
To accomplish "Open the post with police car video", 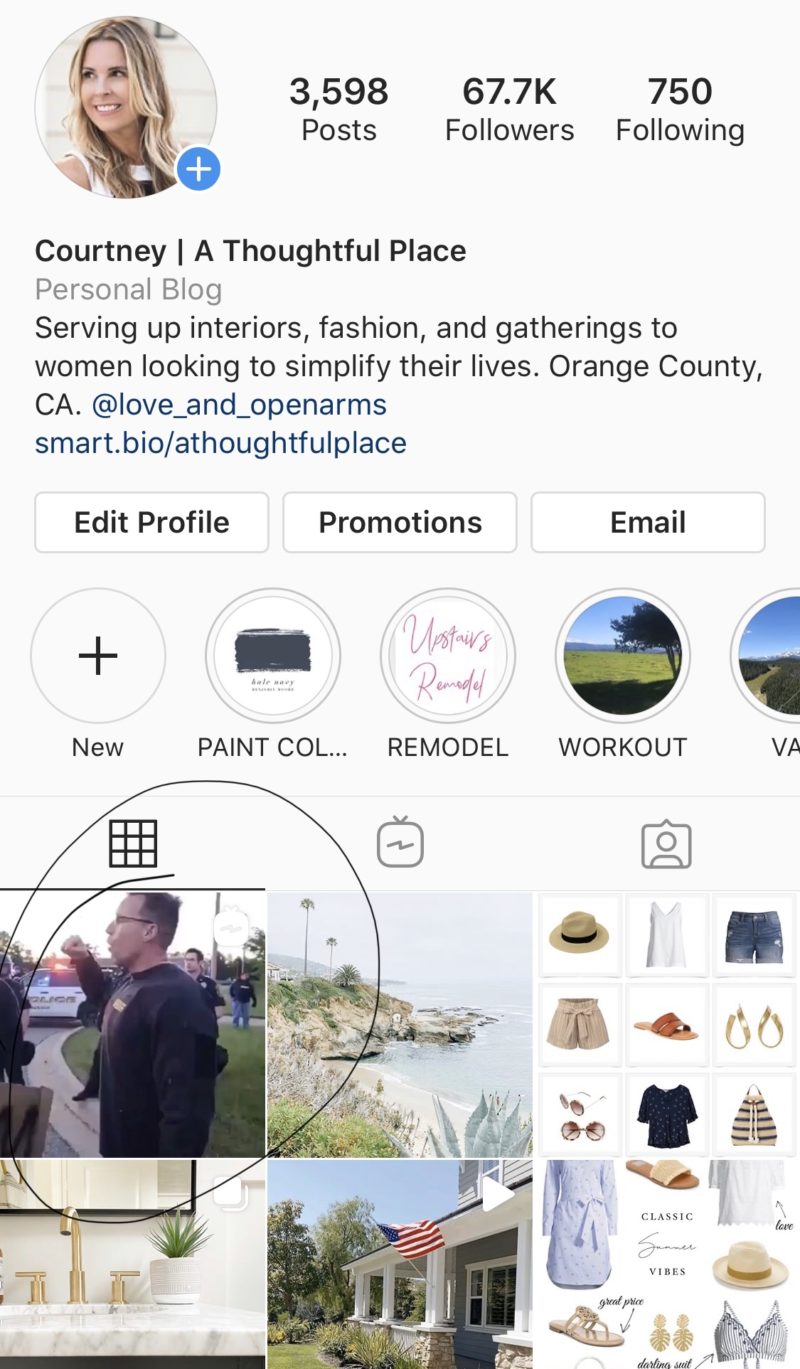I will [x=133, y=1025].
